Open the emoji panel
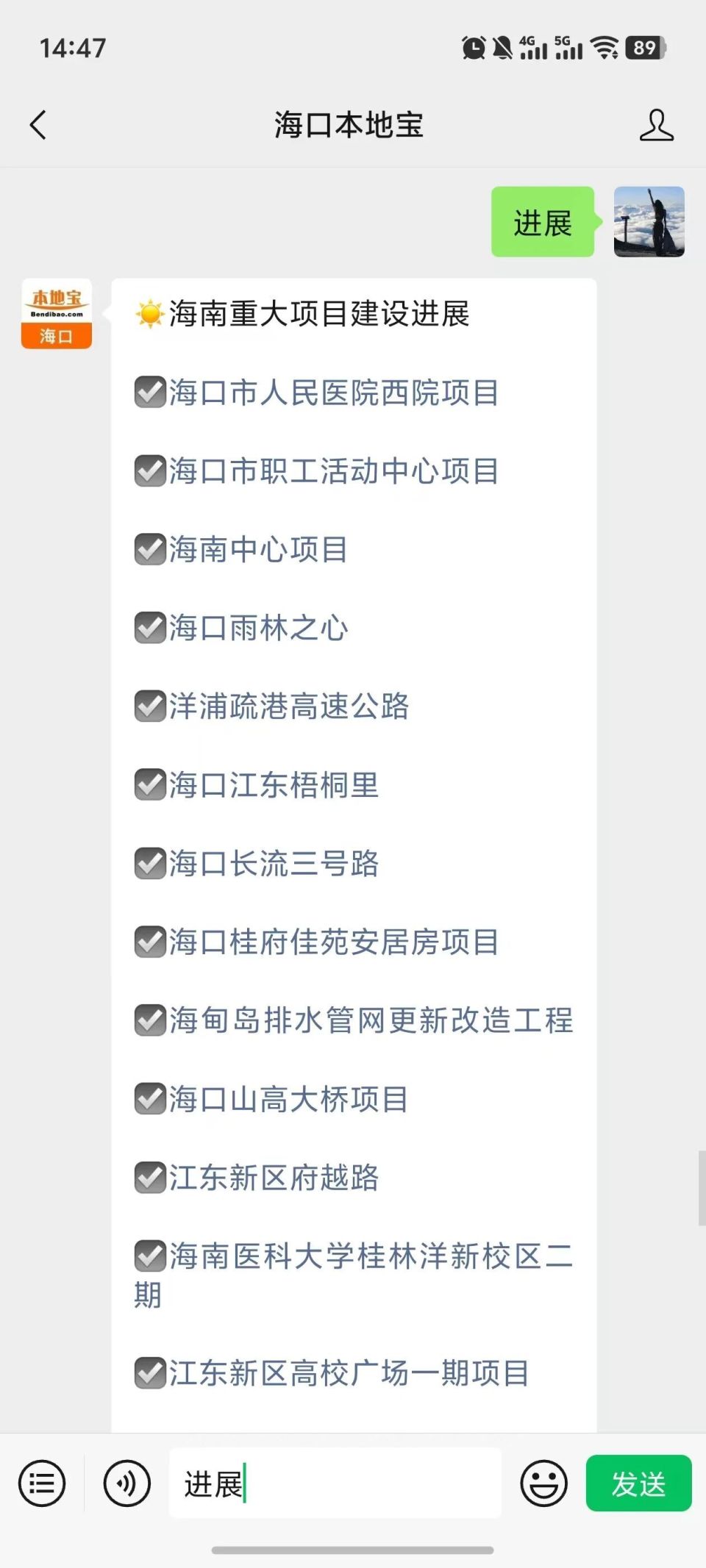The height and width of the screenshot is (1568, 706). (543, 1483)
